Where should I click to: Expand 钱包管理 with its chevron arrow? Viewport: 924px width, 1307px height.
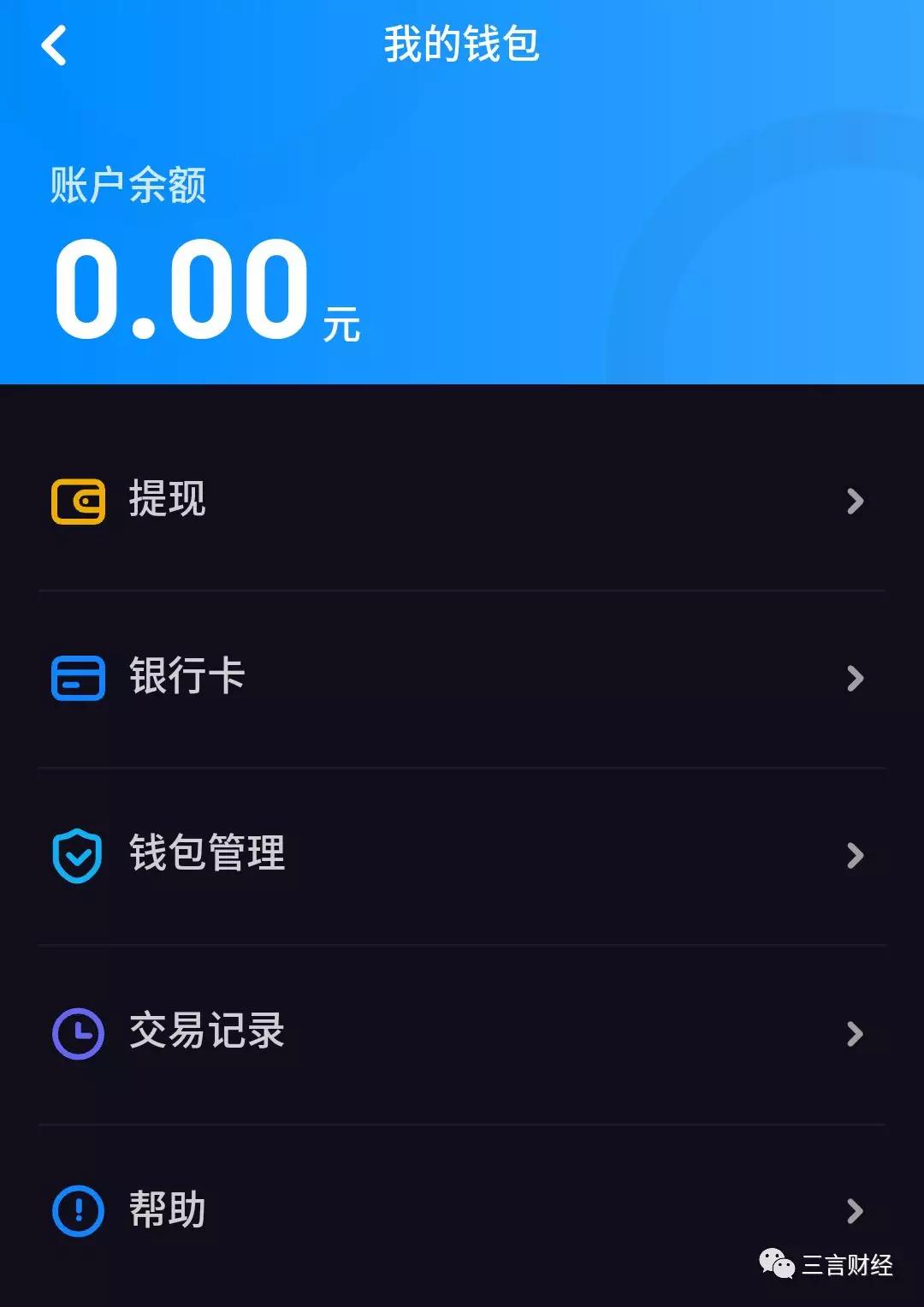856,855
